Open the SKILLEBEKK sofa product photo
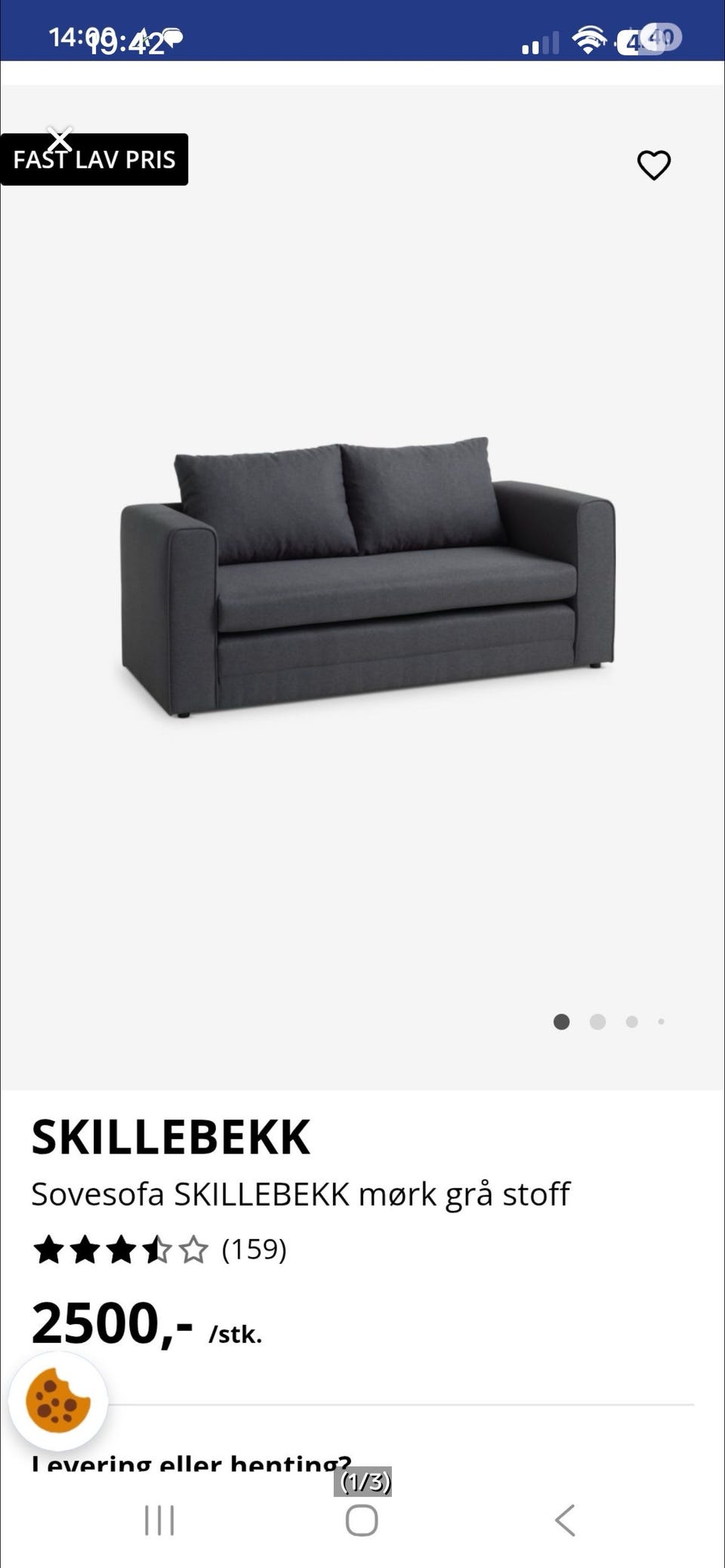The image size is (725, 1568). tap(368, 576)
